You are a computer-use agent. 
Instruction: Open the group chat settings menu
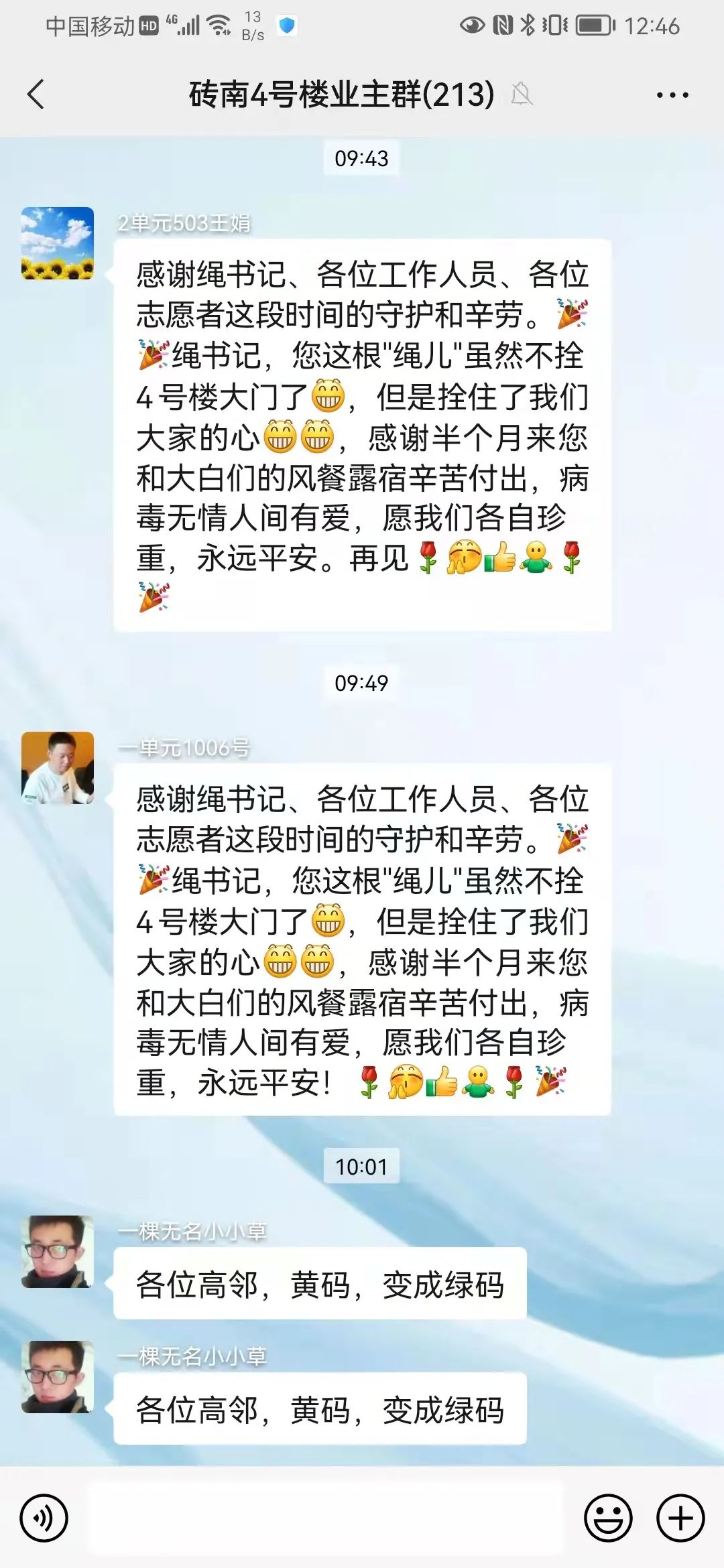click(x=672, y=95)
